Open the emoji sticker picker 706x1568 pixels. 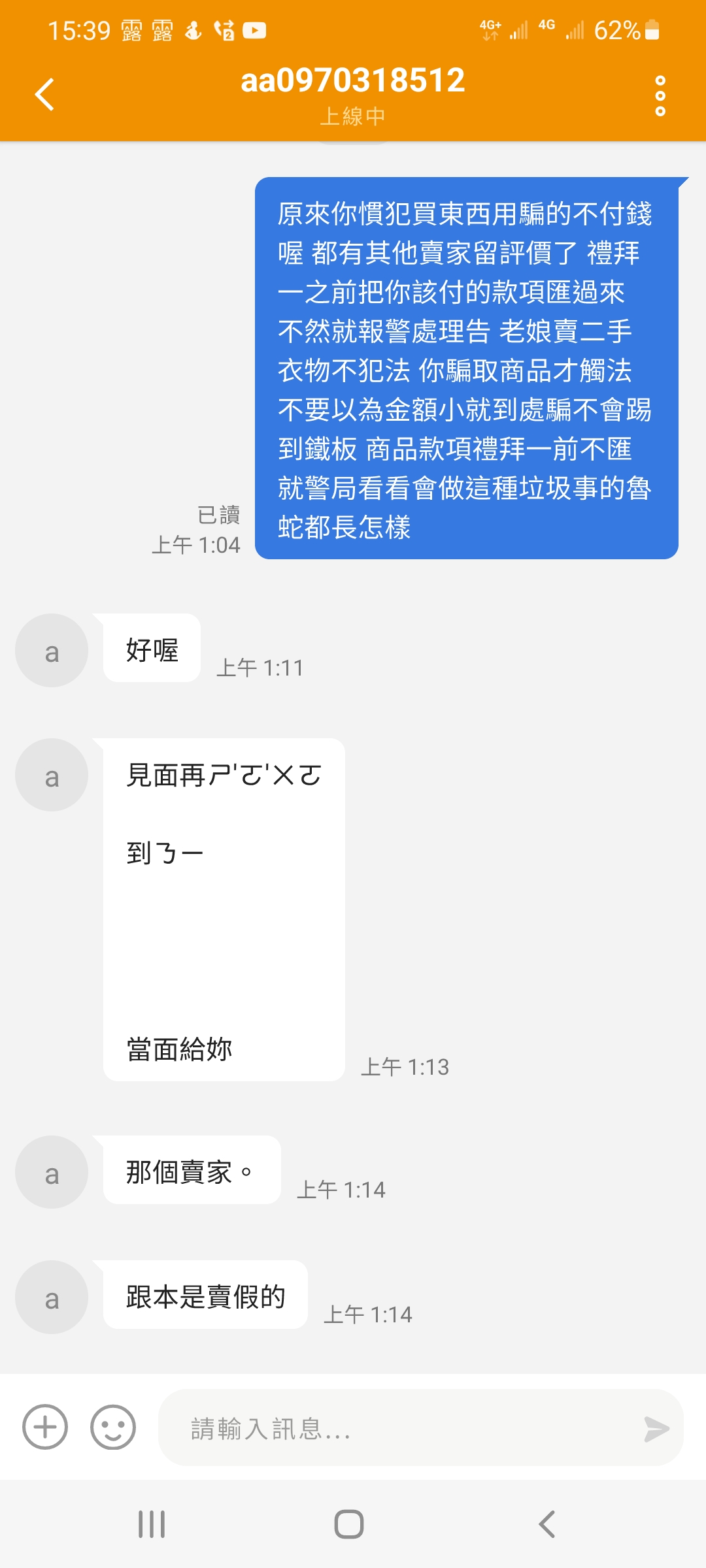tap(113, 1428)
